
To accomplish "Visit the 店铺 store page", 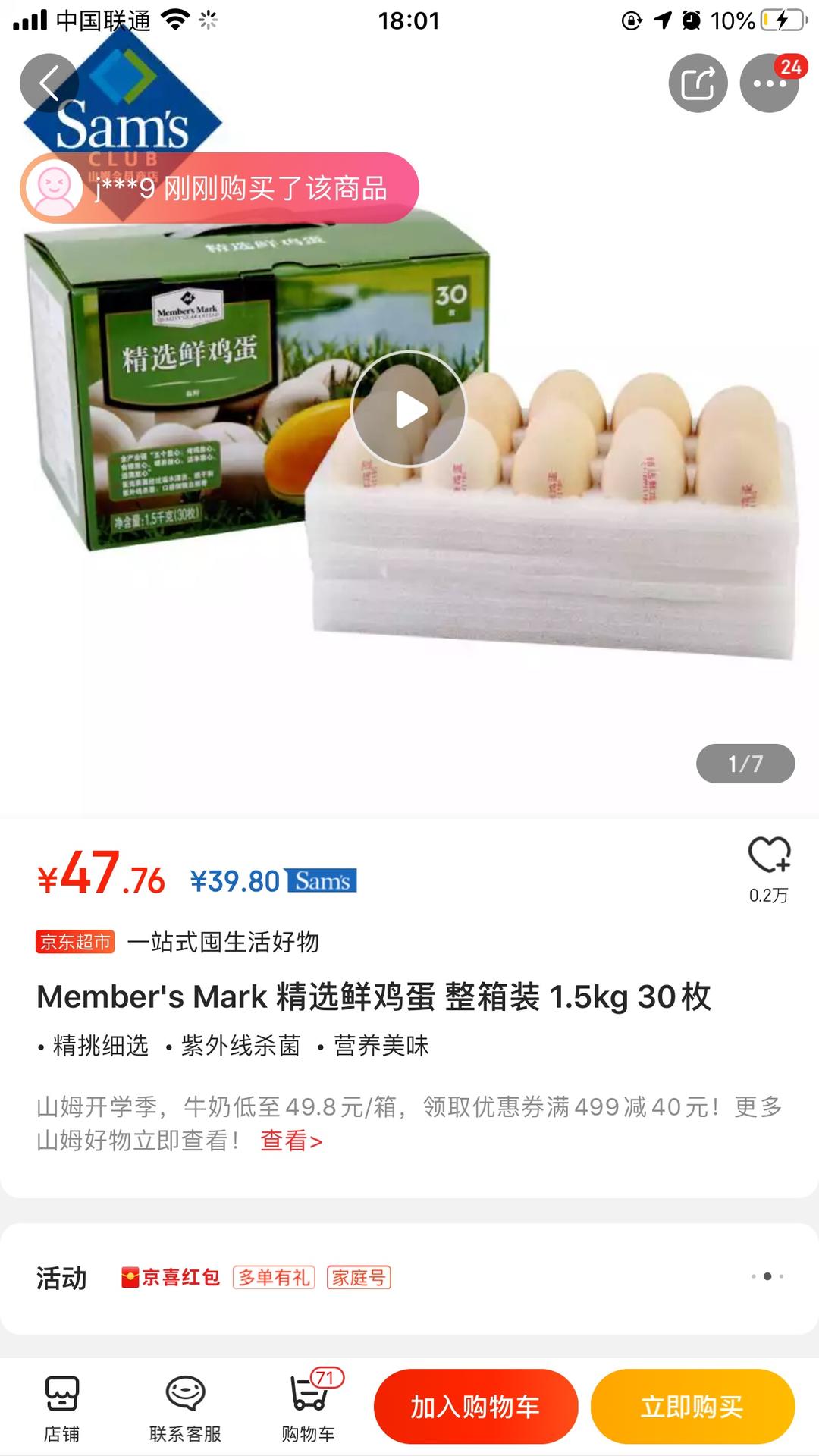I will (61, 1407).
